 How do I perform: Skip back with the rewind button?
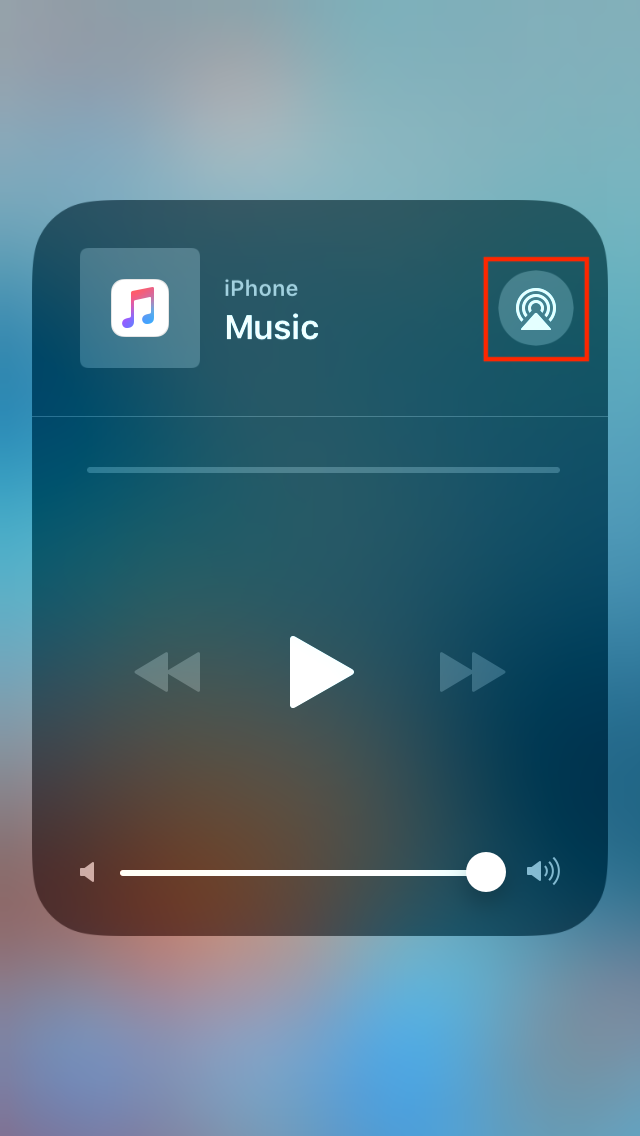point(168,672)
